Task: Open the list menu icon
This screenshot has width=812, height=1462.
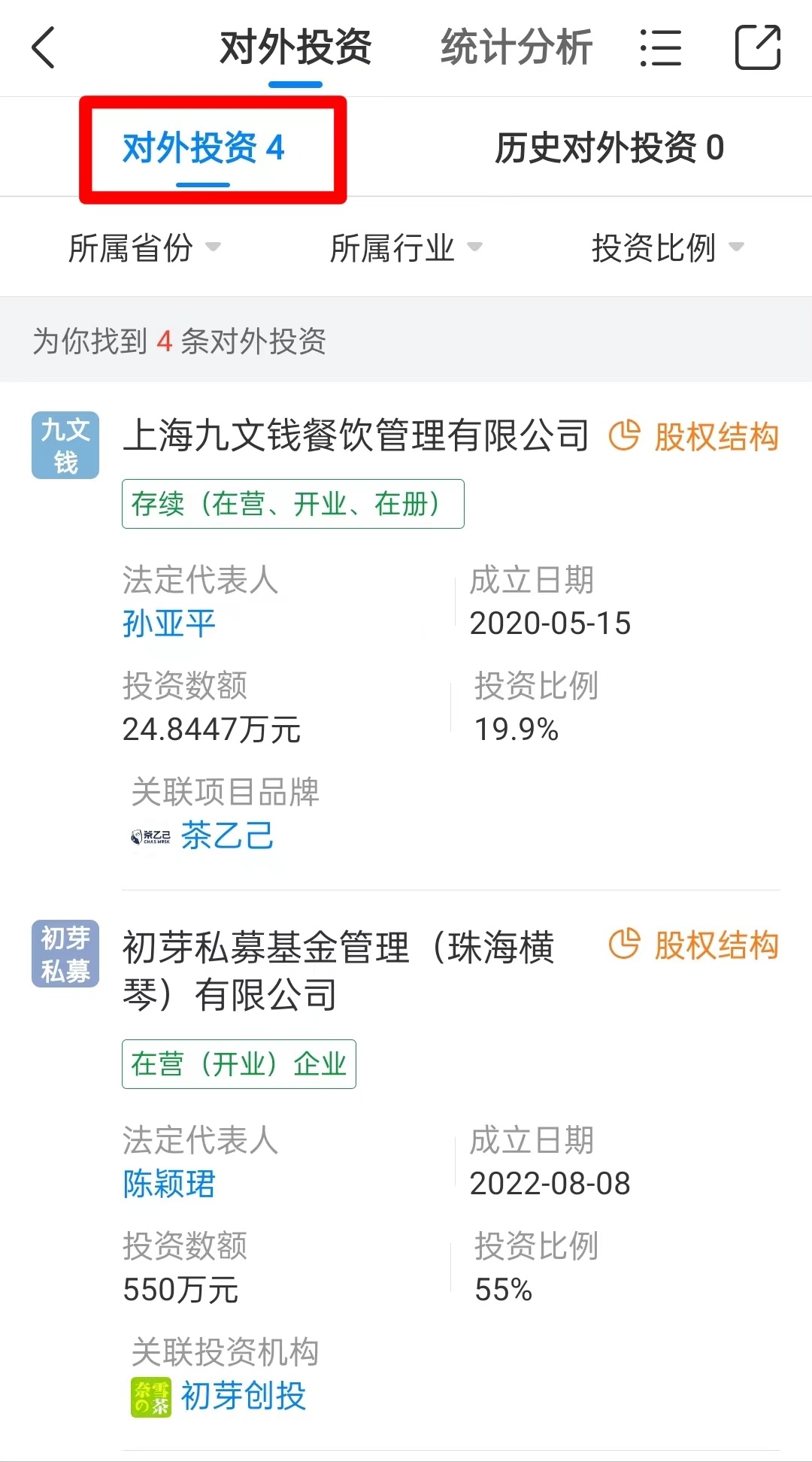Action: tap(660, 47)
